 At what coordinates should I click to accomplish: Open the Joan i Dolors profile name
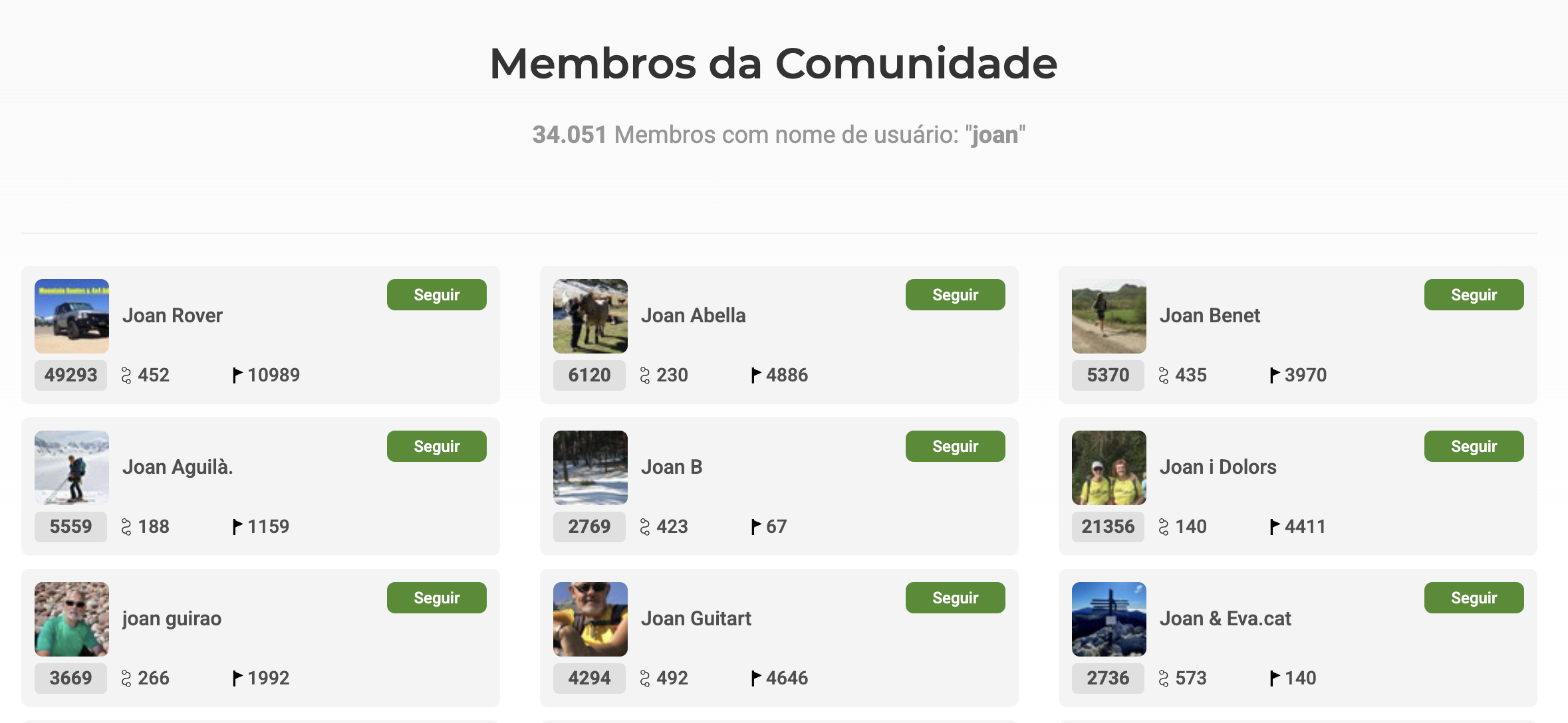coord(1218,467)
